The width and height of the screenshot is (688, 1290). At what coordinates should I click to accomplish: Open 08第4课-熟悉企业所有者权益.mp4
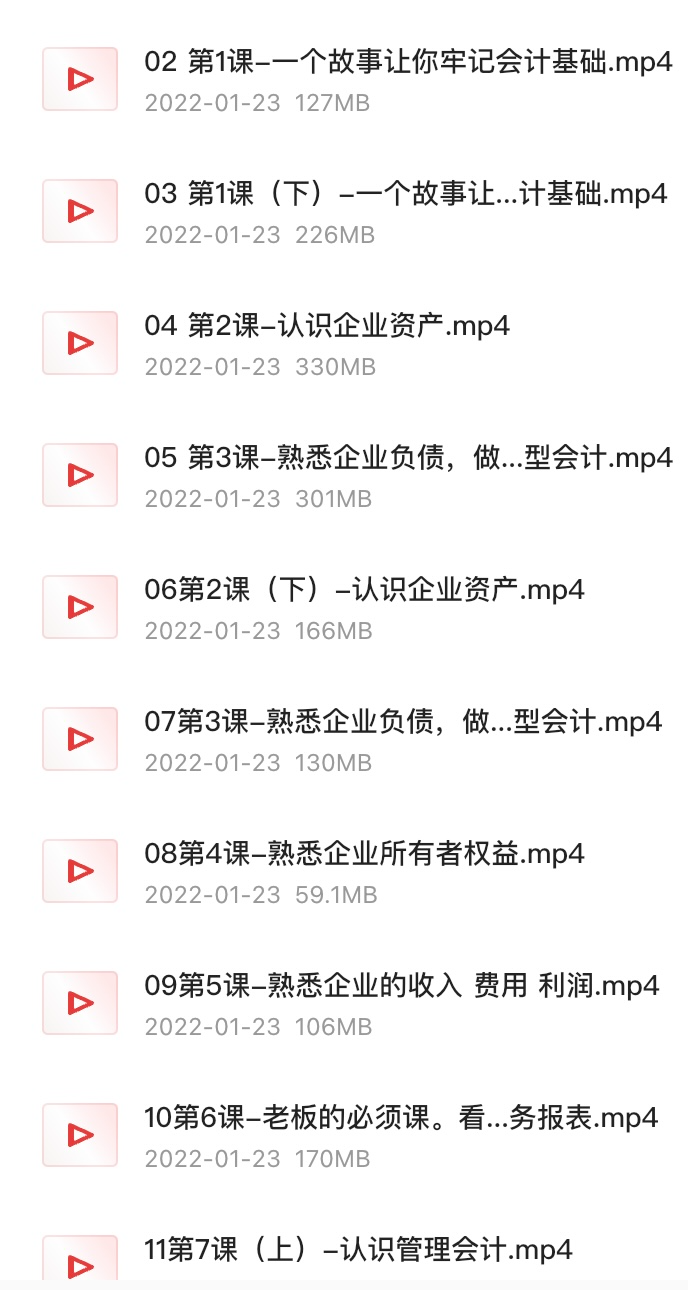pos(365,854)
